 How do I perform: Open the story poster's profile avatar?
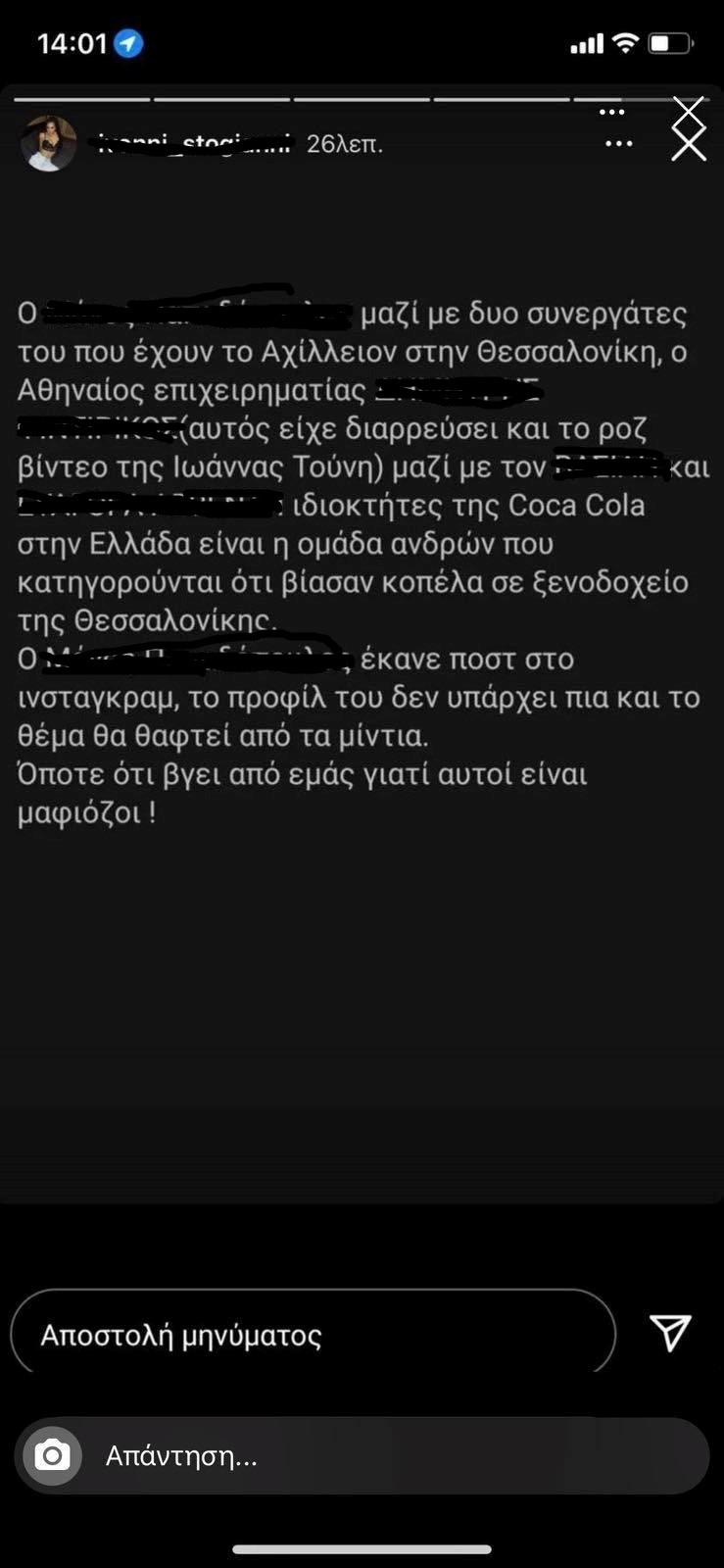click(49, 143)
